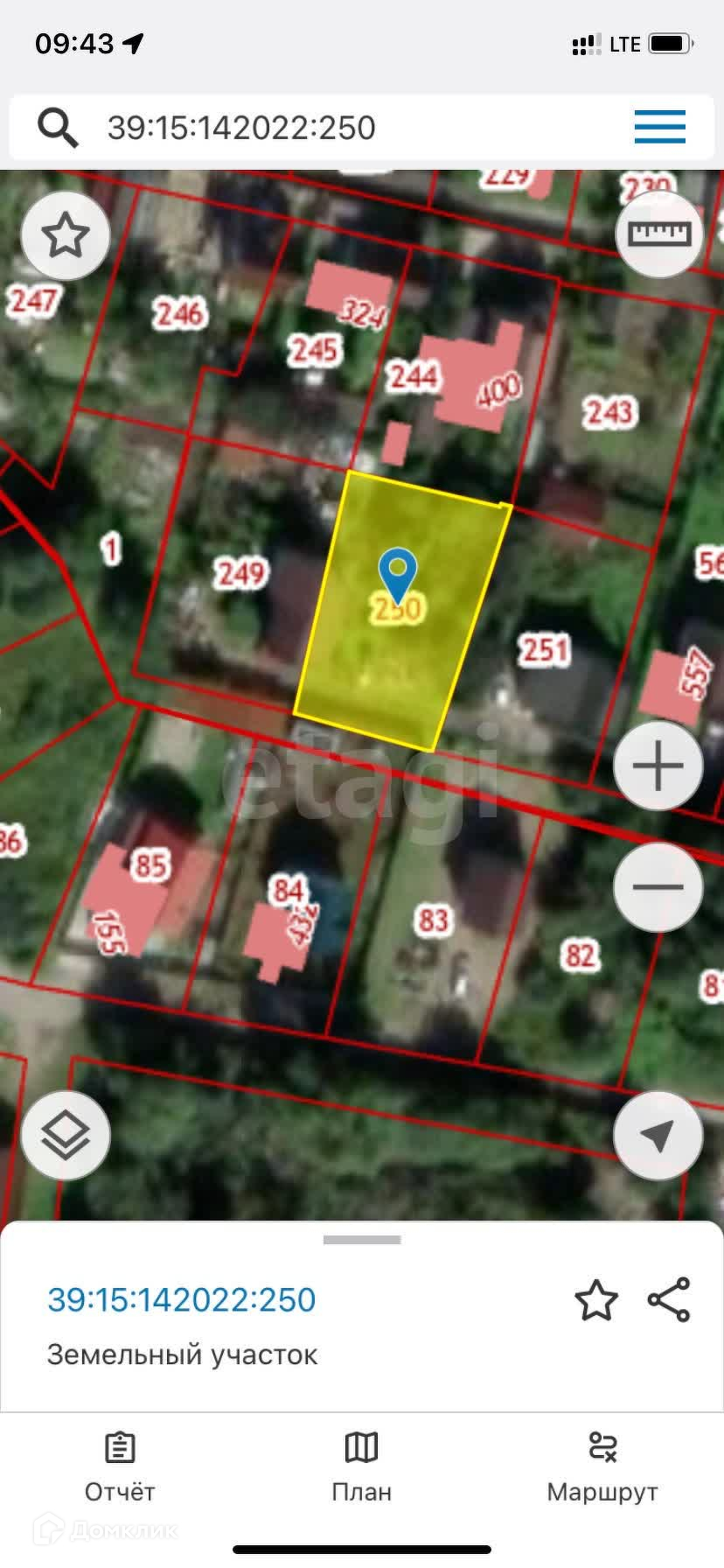Open favorites star on the map

pyautogui.click(x=66, y=235)
